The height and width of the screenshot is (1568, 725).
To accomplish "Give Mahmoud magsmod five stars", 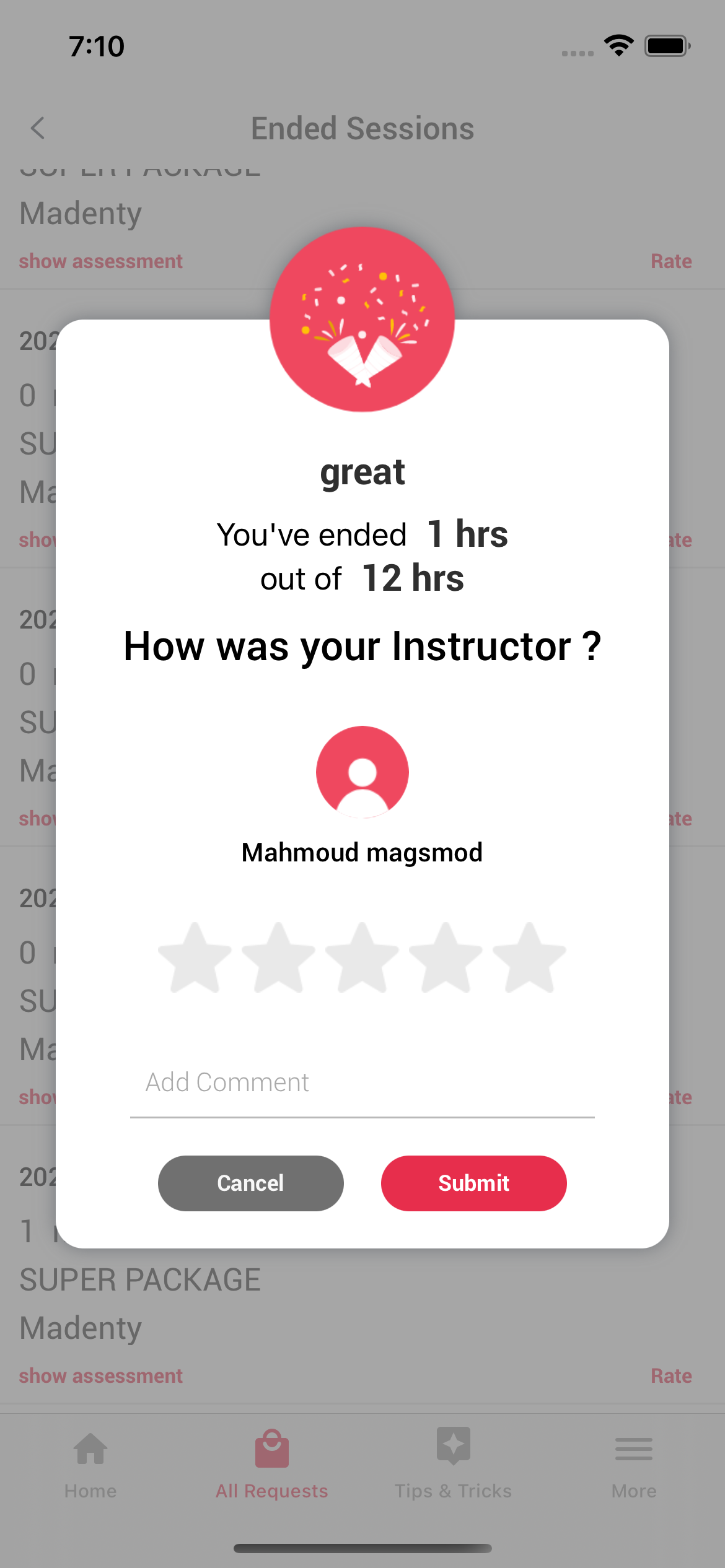I will pos(529,959).
